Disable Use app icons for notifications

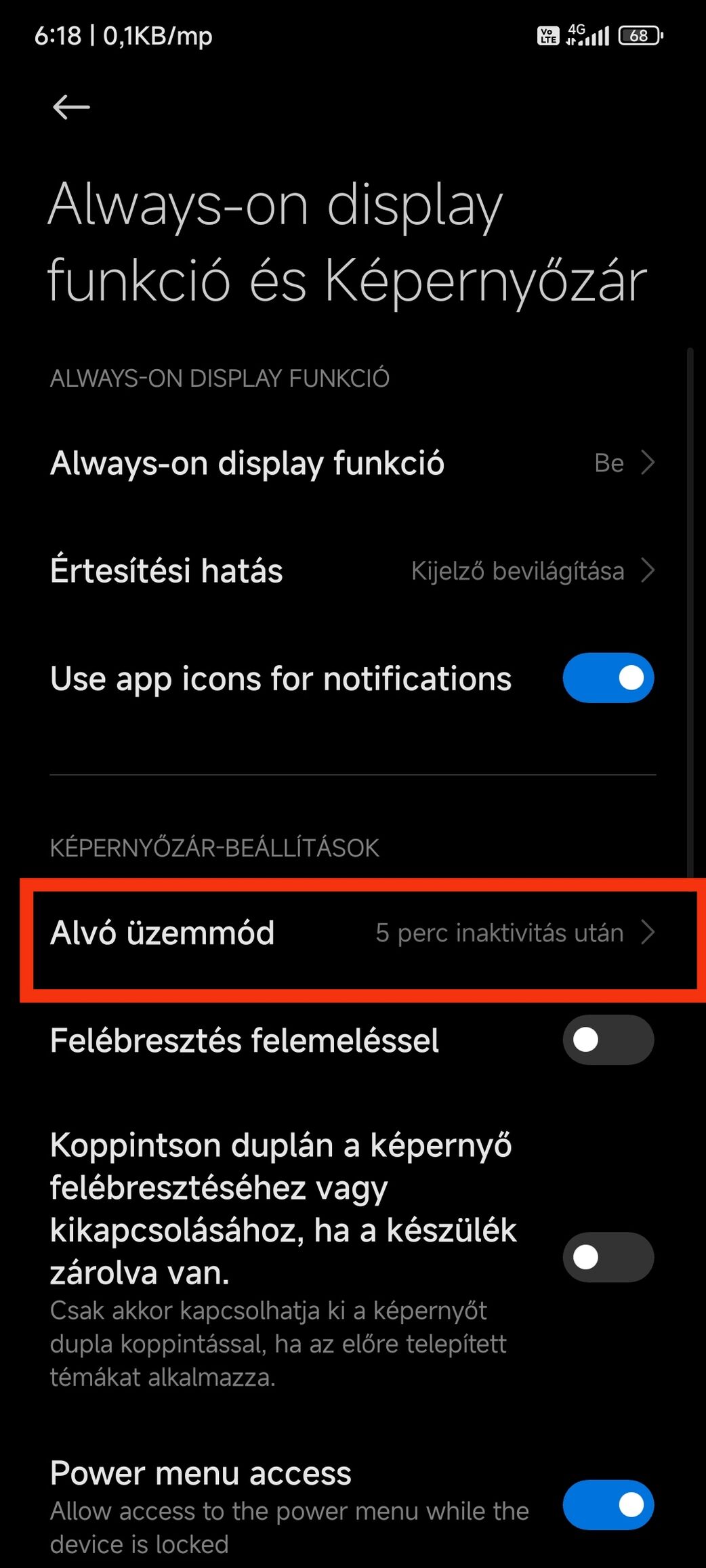tap(608, 678)
